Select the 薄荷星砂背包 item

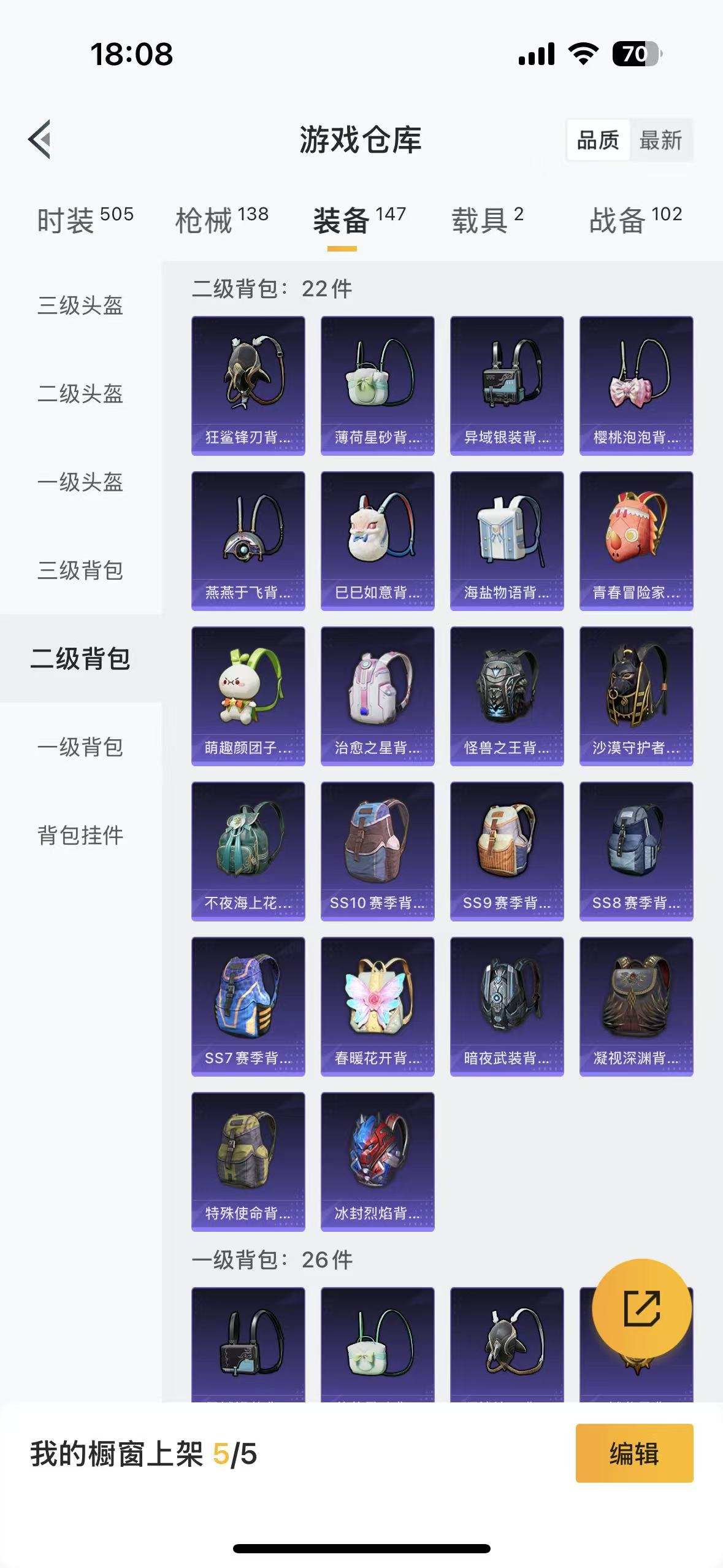(x=377, y=384)
